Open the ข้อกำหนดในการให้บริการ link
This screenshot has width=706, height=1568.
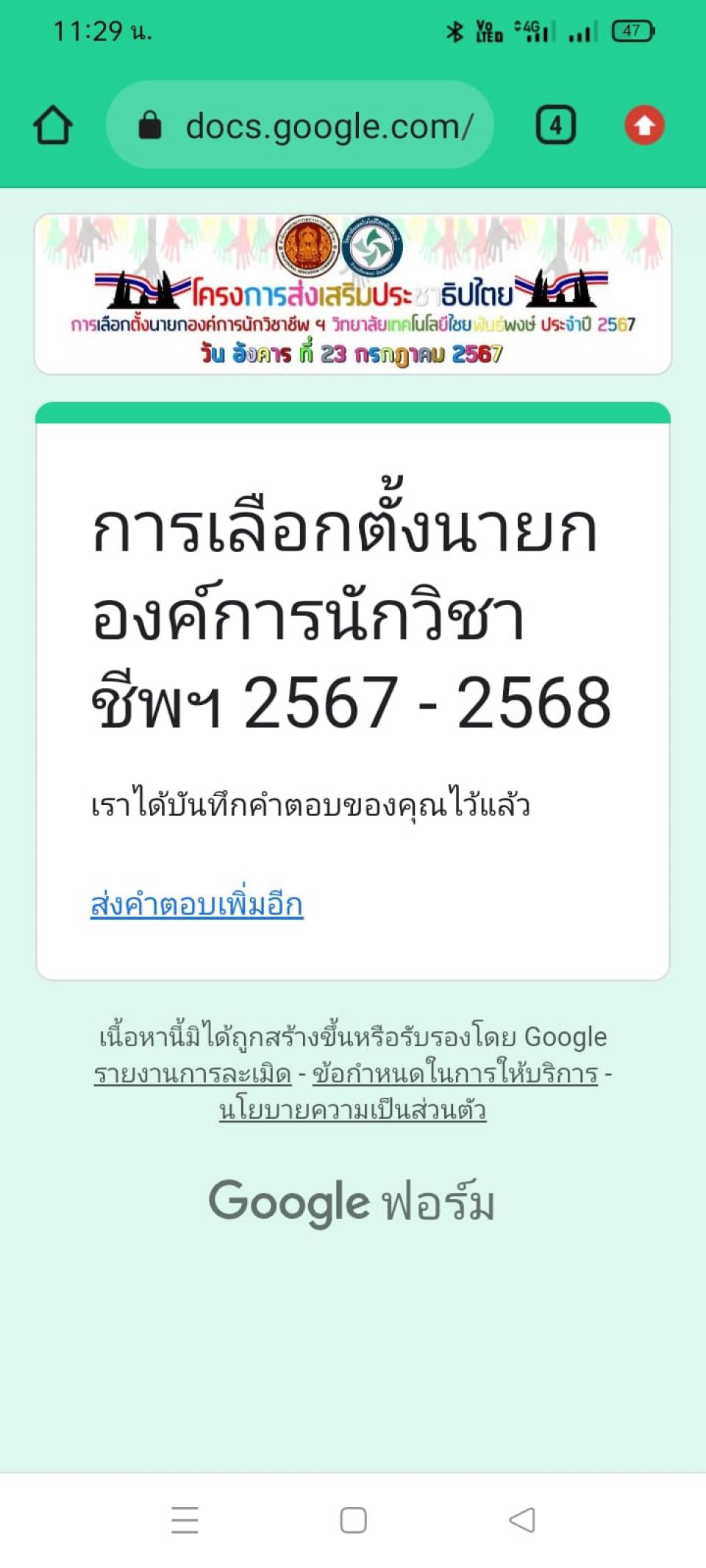pos(454,1074)
